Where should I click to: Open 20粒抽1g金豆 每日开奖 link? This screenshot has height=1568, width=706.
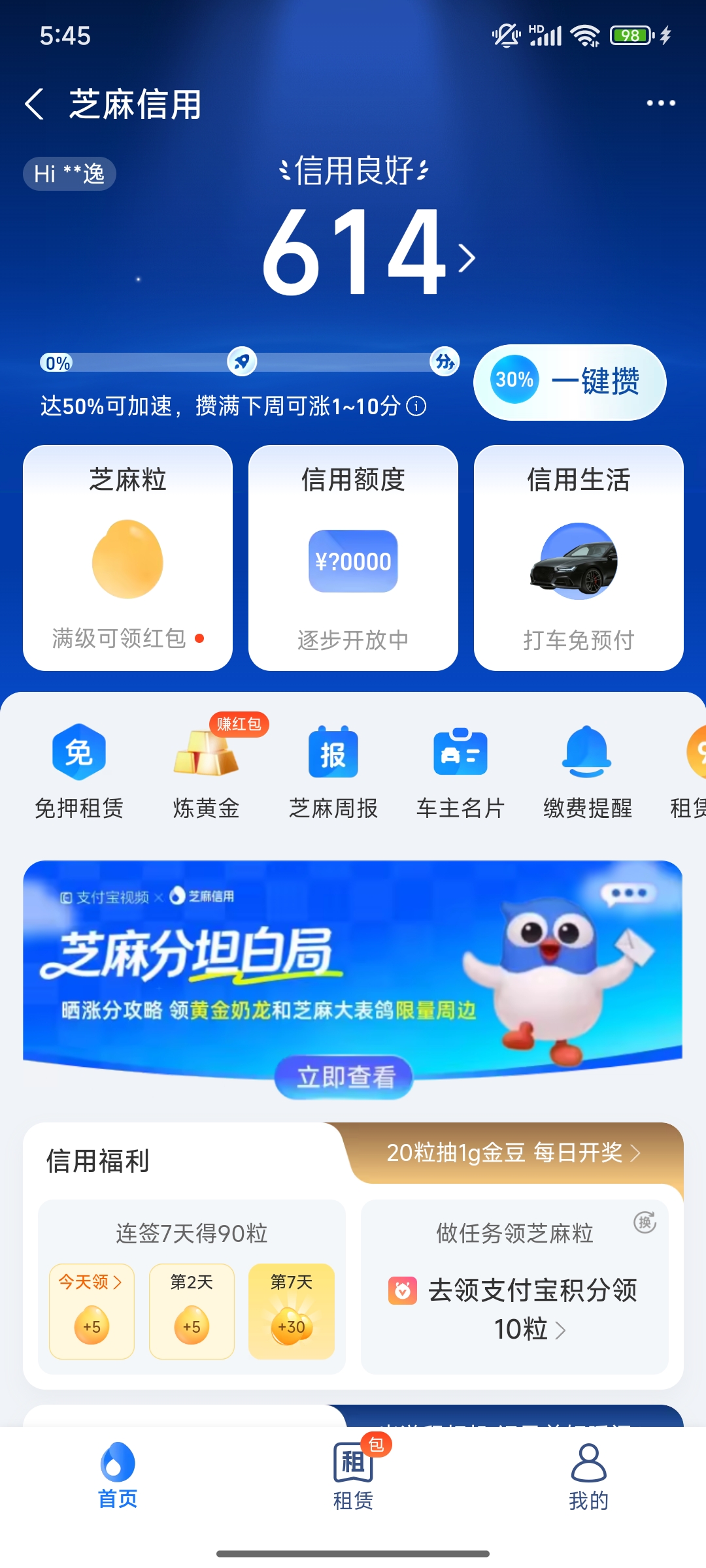(x=513, y=1153)
